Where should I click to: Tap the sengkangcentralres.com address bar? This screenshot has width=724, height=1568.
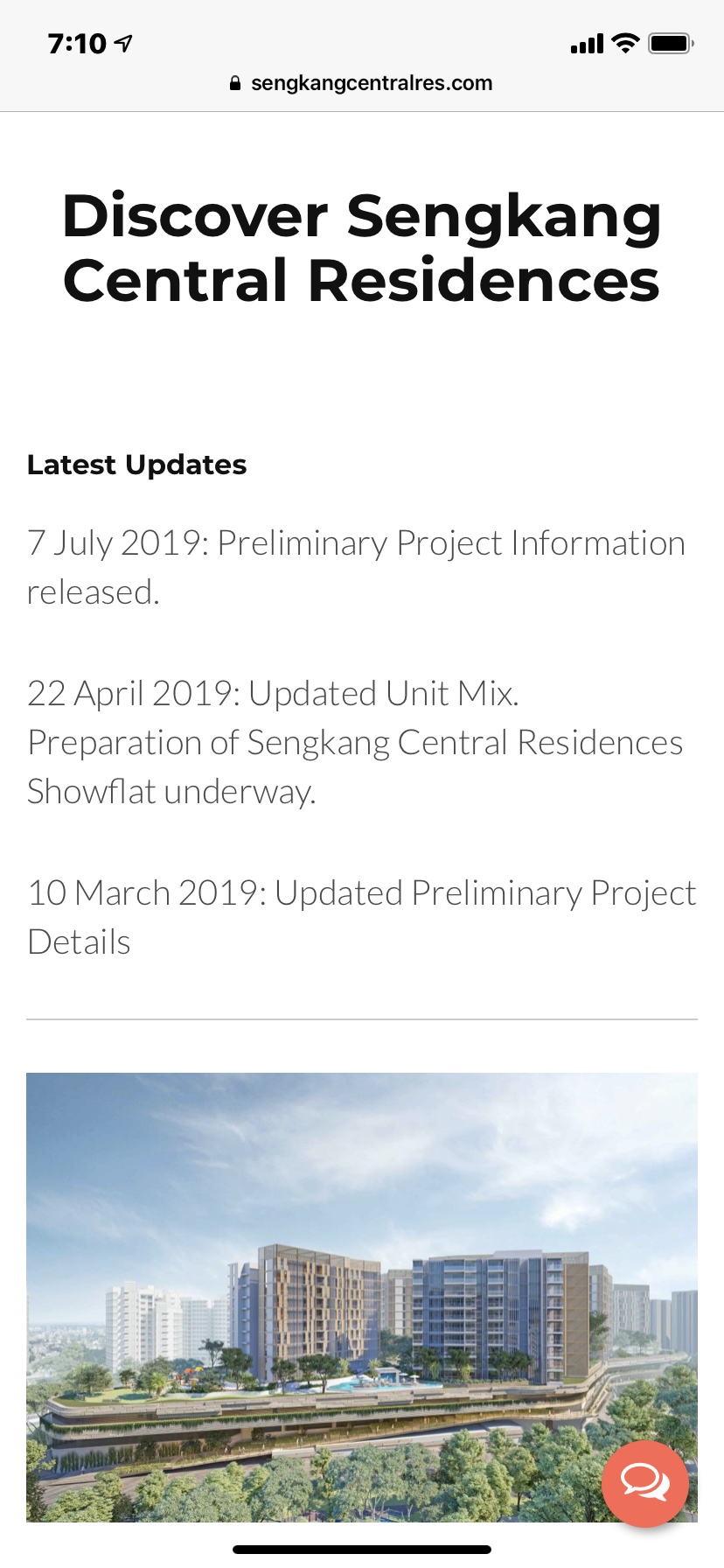point(362,83)
